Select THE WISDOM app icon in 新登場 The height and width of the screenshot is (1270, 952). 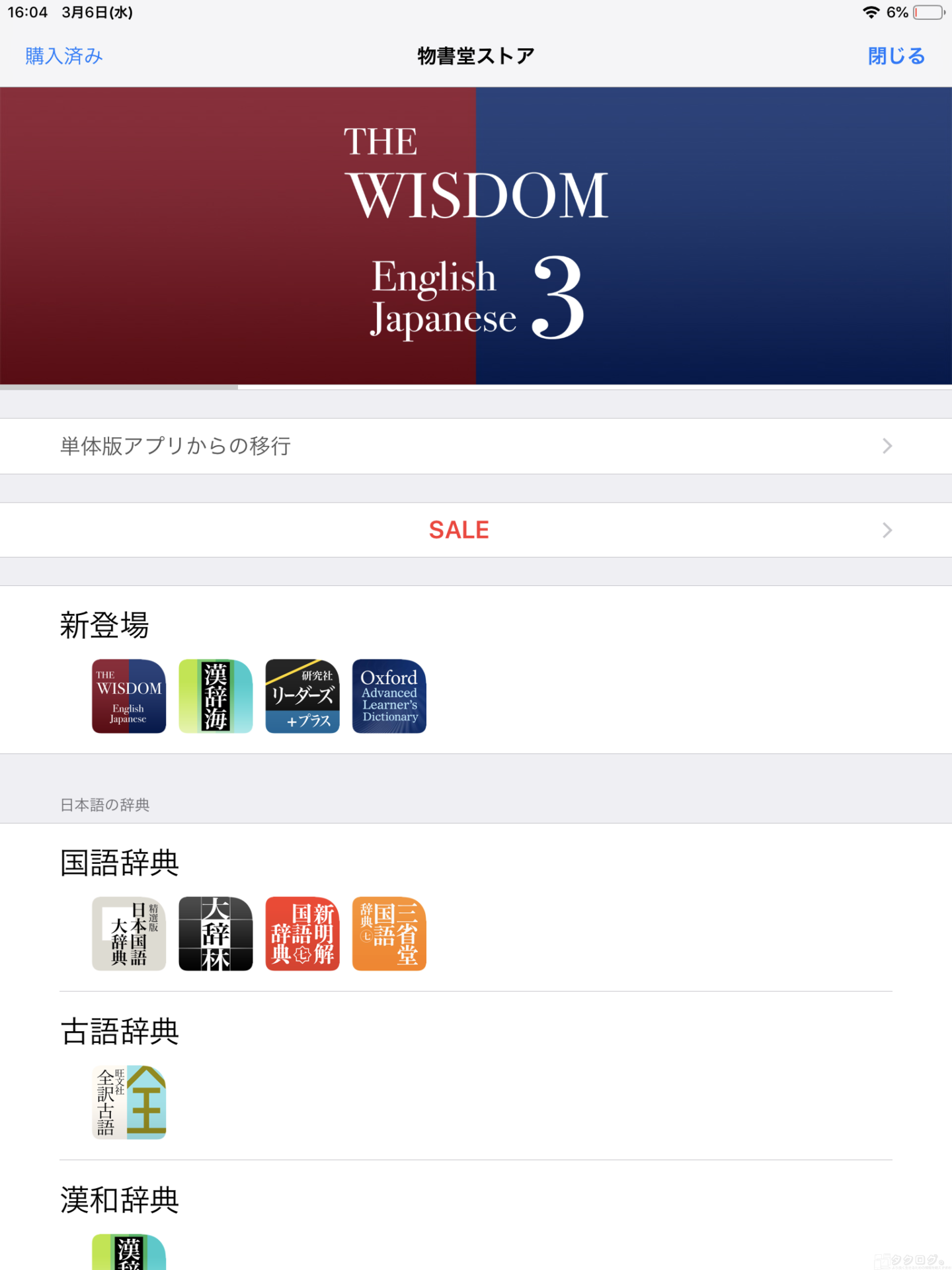click(x=129, y=696)
